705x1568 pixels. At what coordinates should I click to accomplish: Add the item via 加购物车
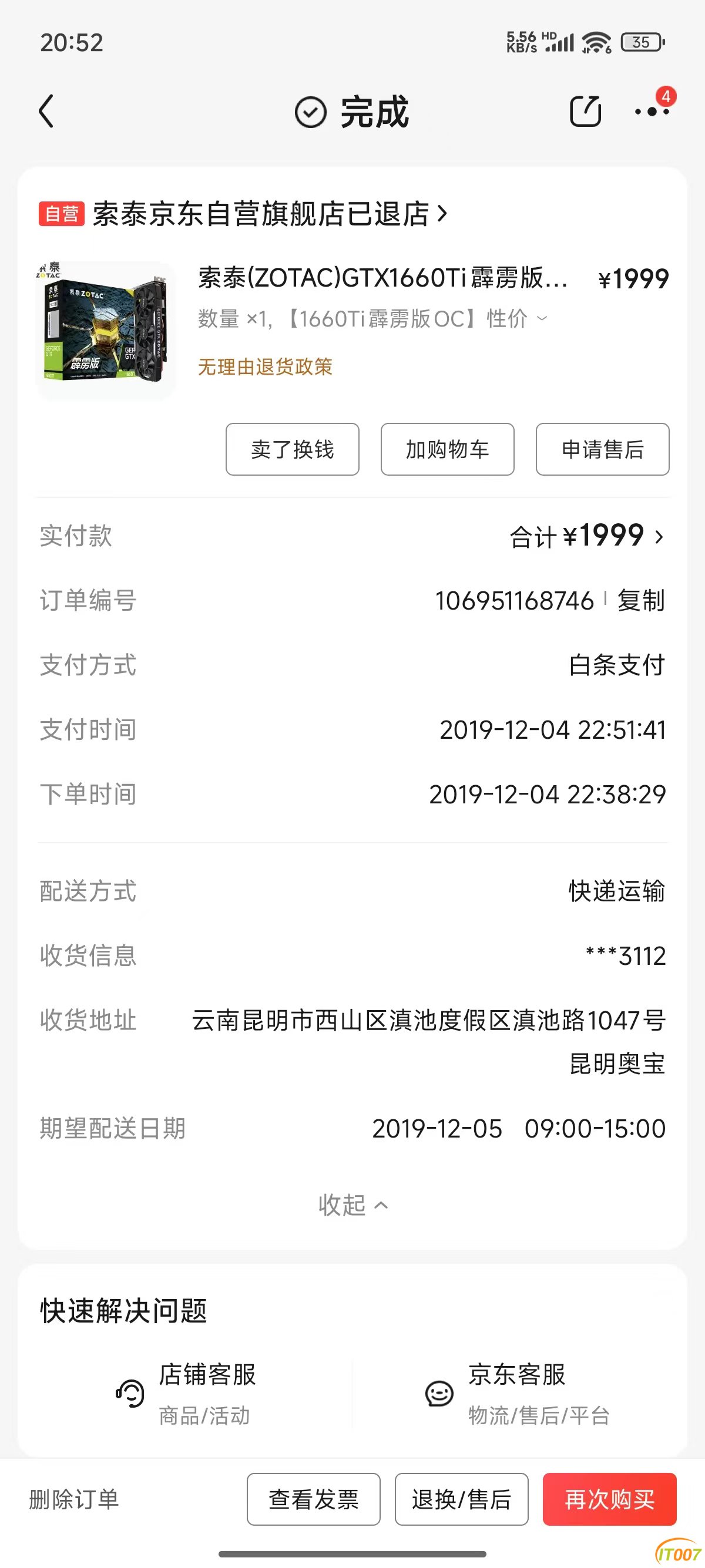[x=448, y=449]
